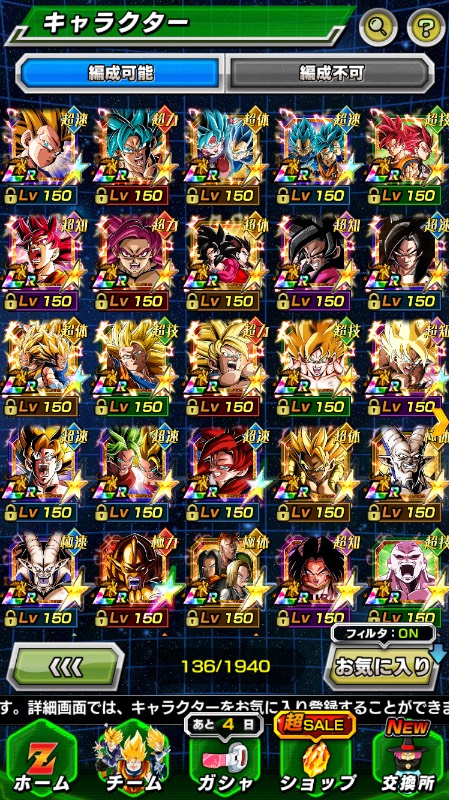Select the golden great ape character card
The image size is (449, 800).
(134, 579)
